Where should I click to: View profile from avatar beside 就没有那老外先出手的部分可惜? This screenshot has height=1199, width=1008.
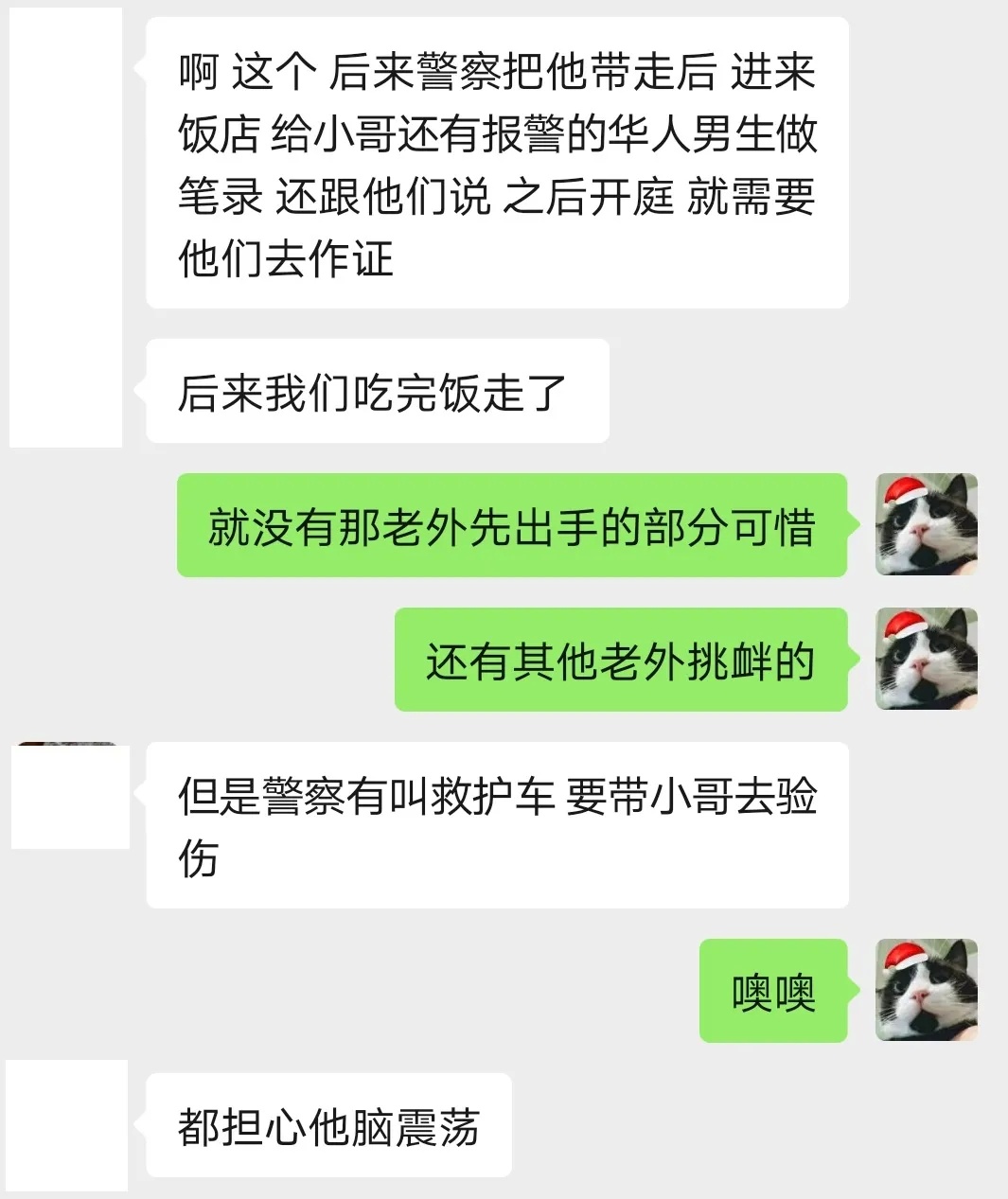click(x=926, y=524)
